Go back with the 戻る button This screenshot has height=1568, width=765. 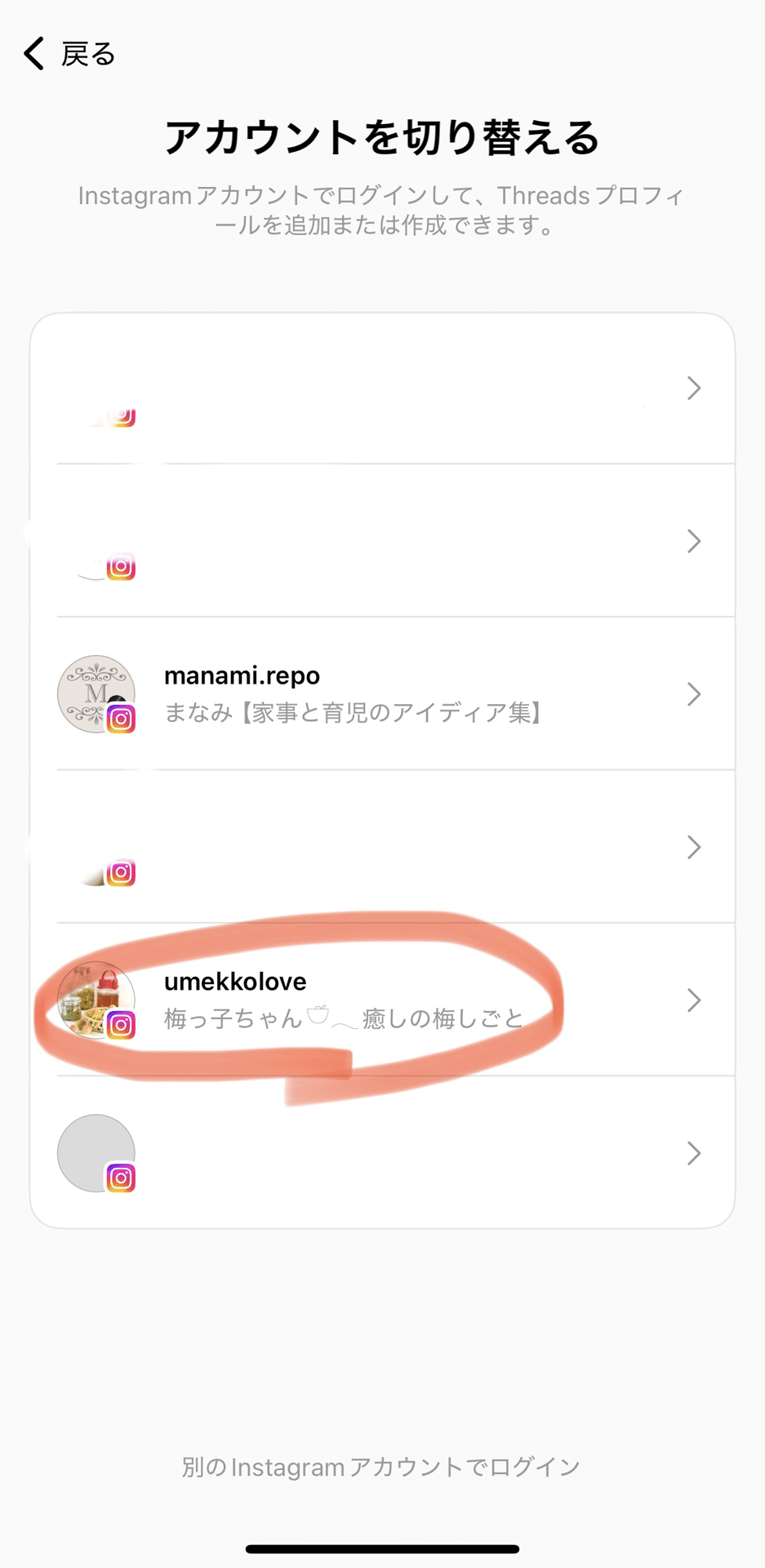point(69,54)
